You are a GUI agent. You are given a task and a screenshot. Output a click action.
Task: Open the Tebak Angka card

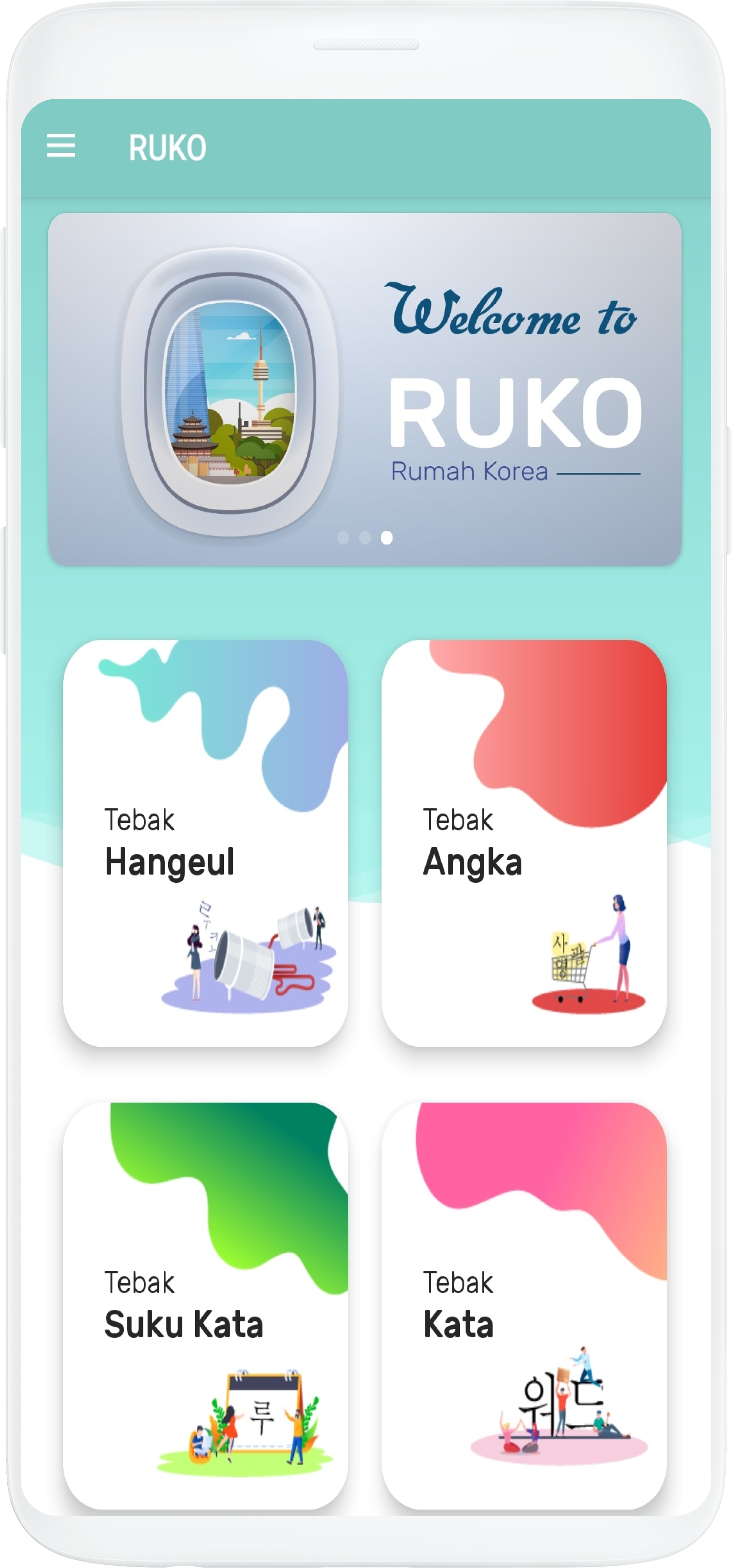[x=524, y=843]
